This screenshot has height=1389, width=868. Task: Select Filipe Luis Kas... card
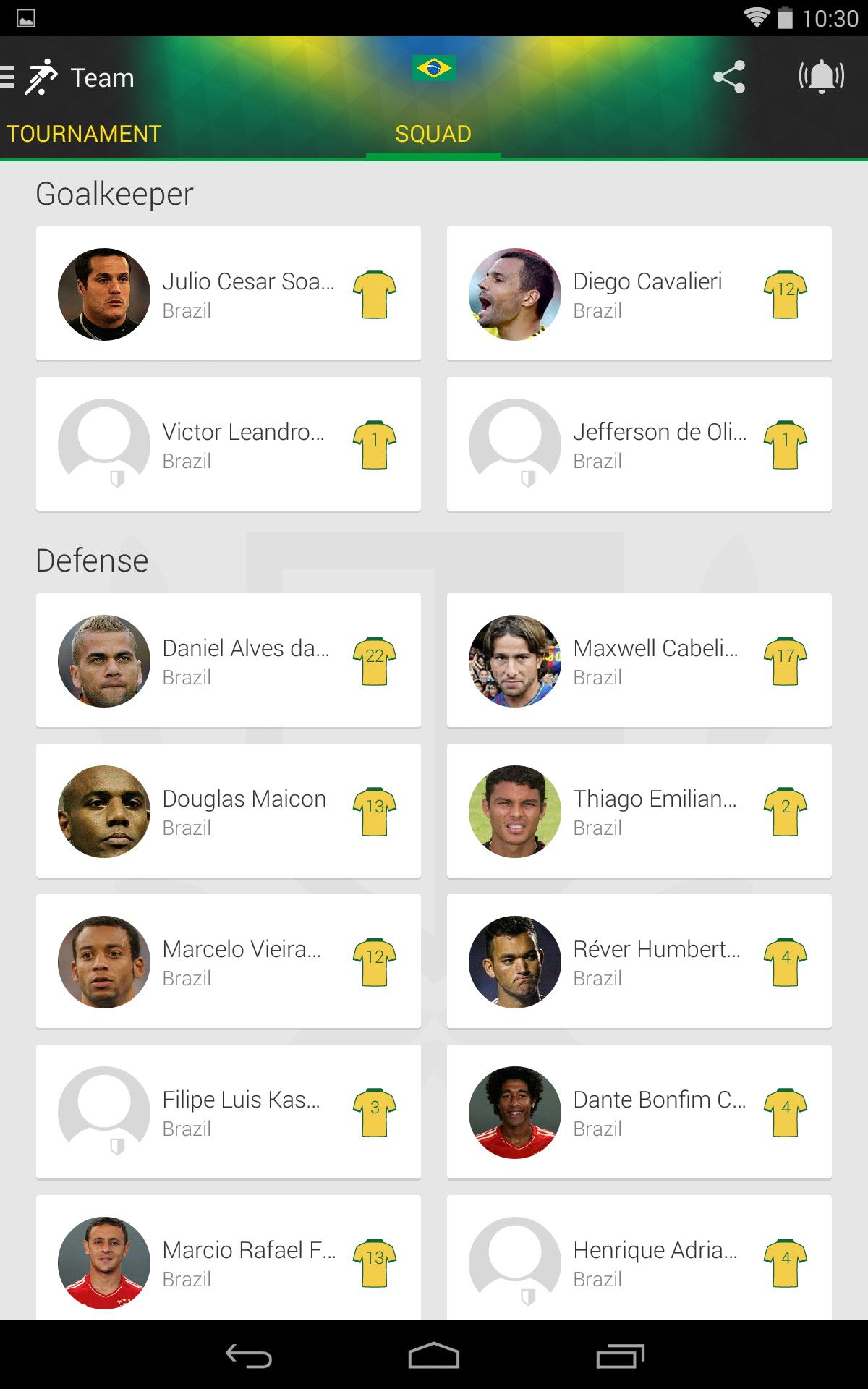tap(228, 1112)
